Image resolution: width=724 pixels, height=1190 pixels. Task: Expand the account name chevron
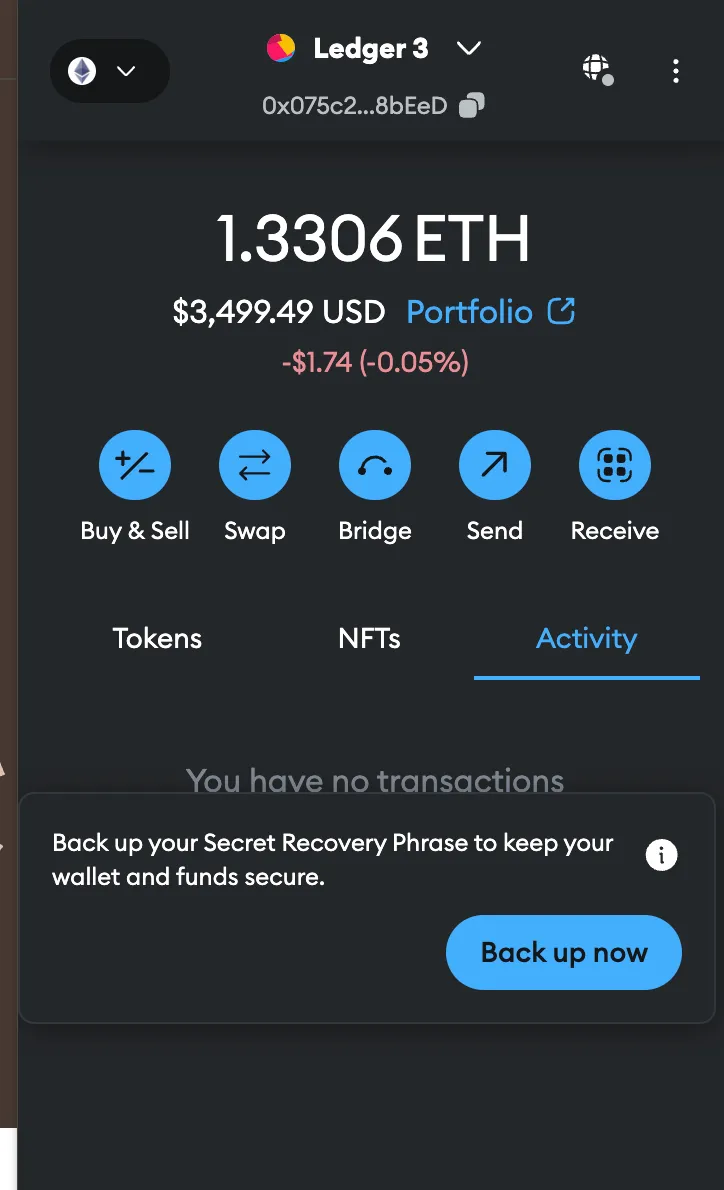point(468,48)
